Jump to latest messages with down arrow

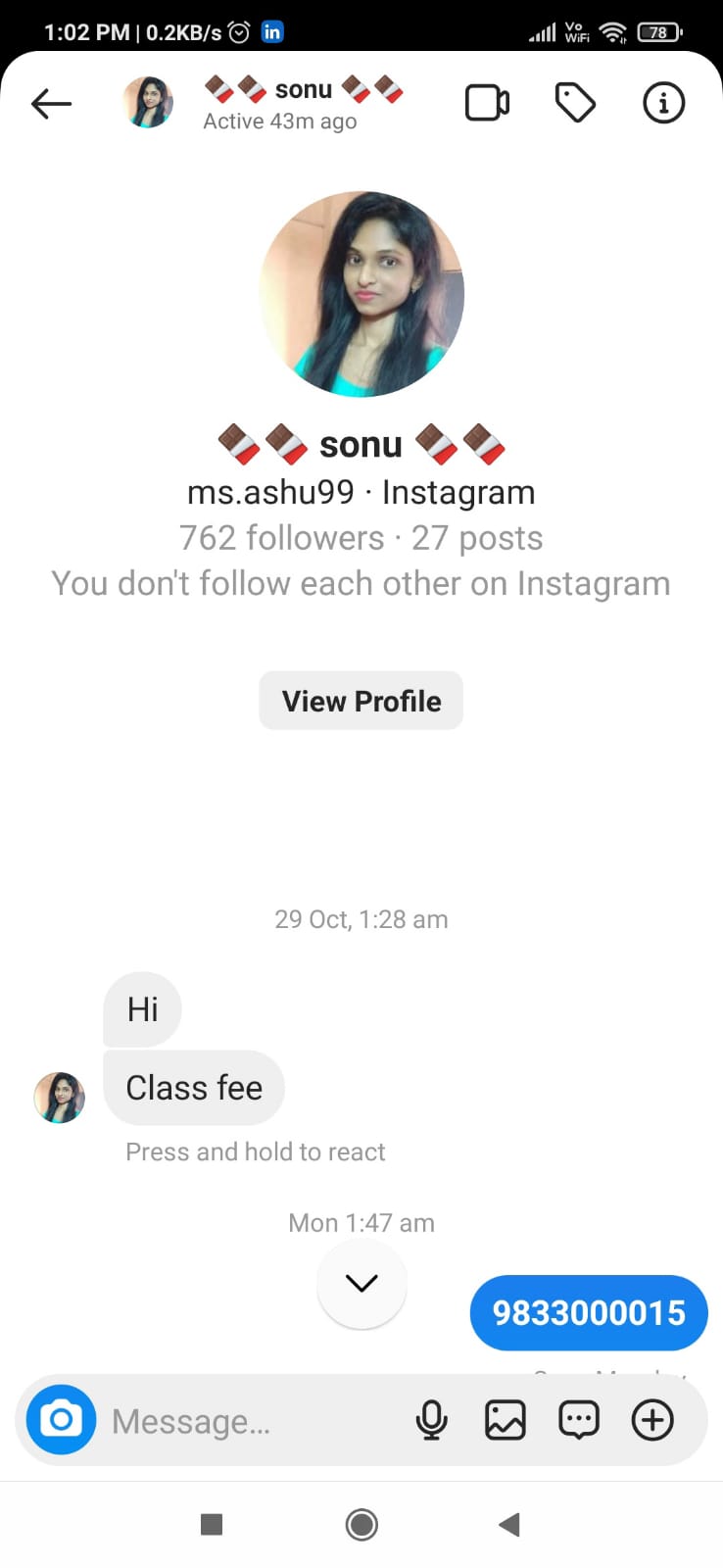pyautogui.click(x=361, y=1283)
